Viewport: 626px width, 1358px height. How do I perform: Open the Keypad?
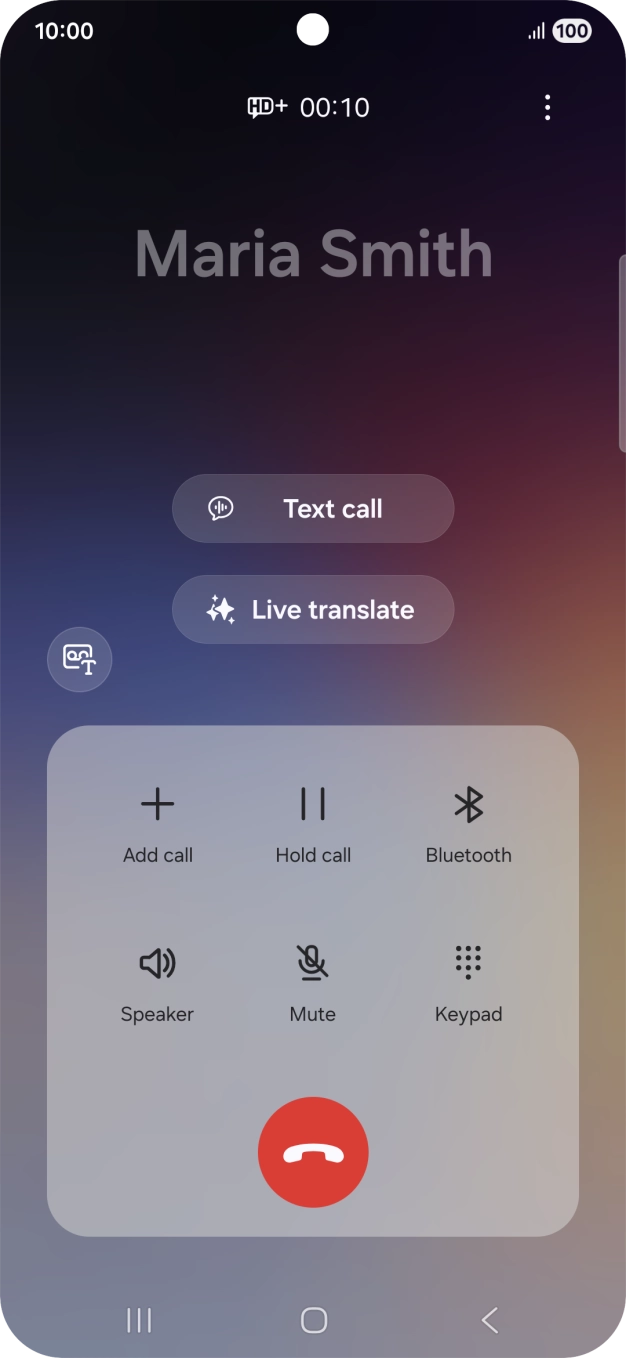pyautogui.click(x=468, y=984)
